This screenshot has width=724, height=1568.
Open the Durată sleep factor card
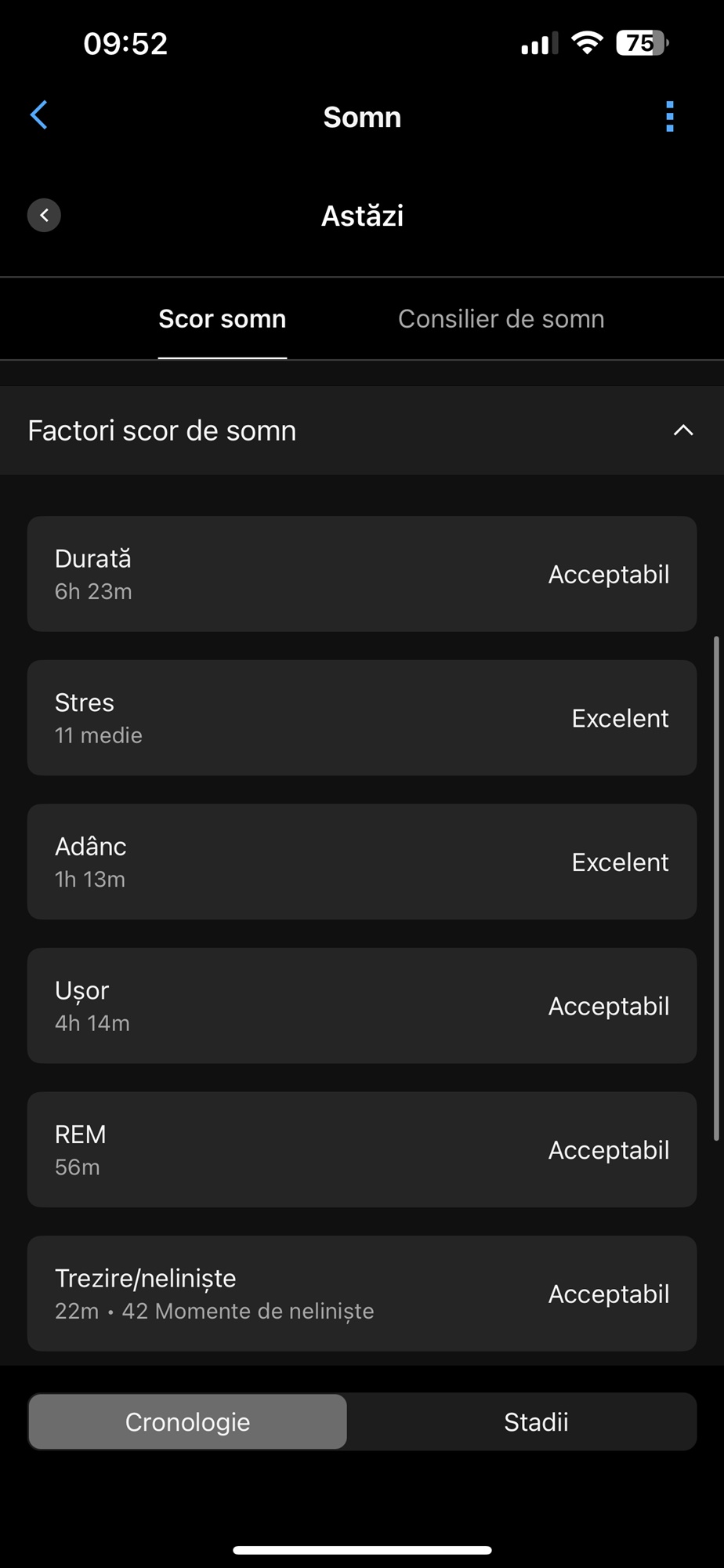point(362,574)
